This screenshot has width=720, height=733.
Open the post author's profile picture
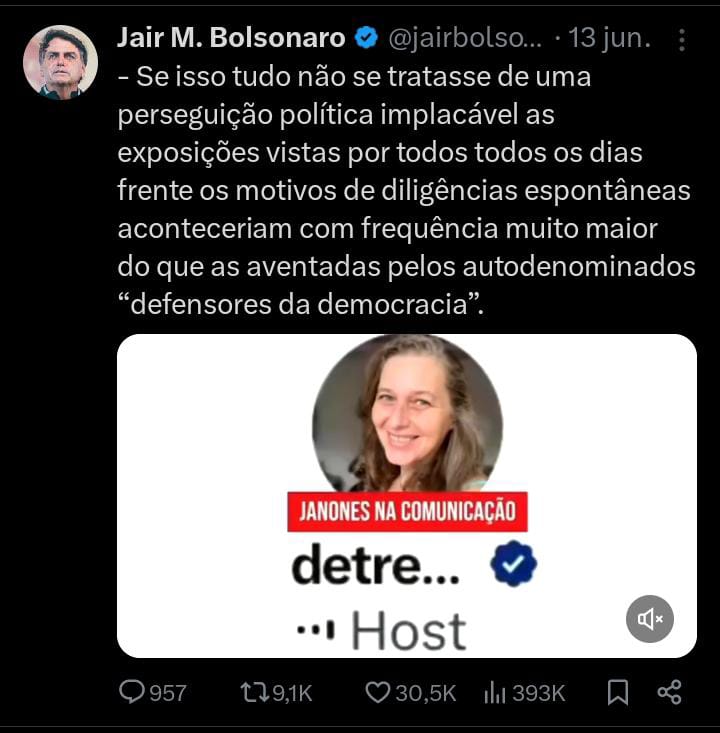pos(60,62)
